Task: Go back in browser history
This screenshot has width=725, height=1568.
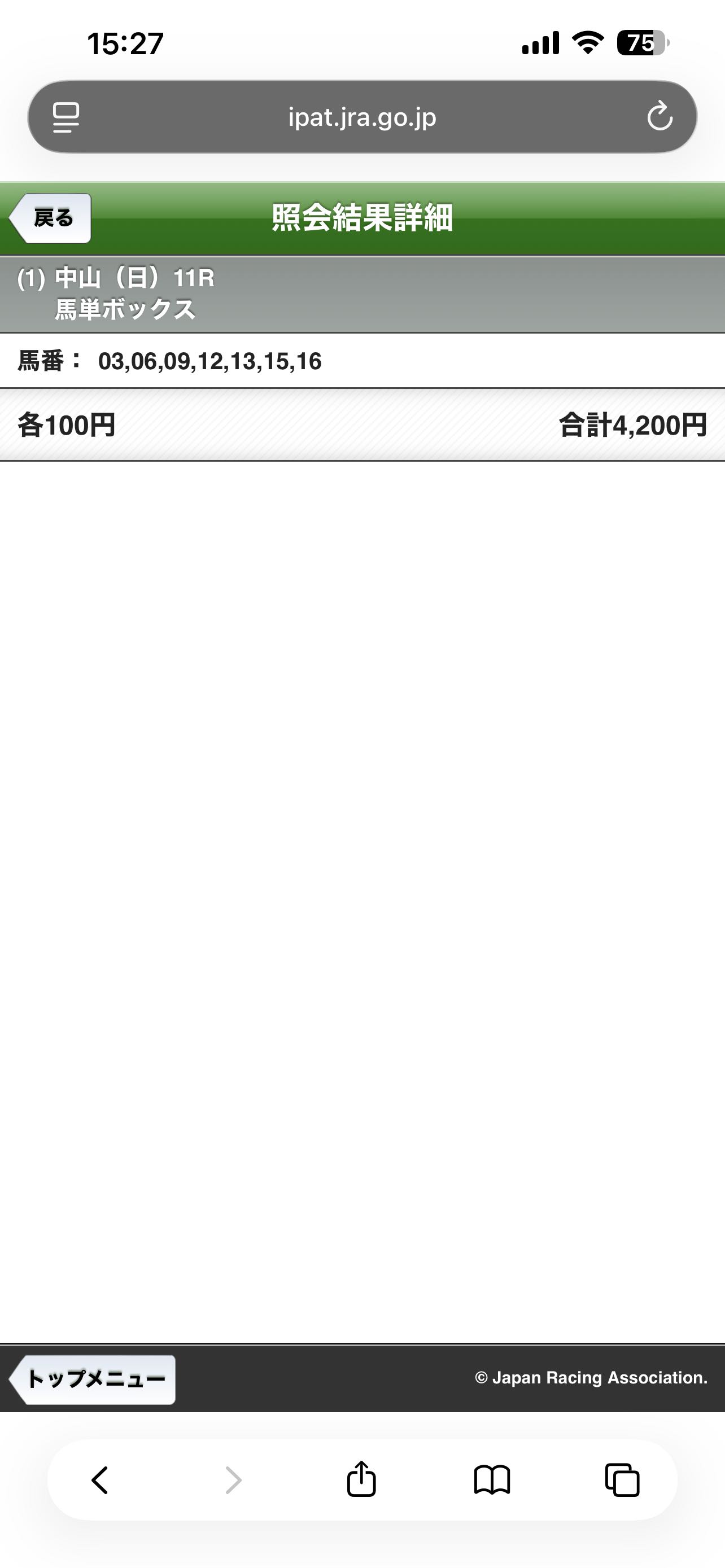Action: pos(101,1480)
